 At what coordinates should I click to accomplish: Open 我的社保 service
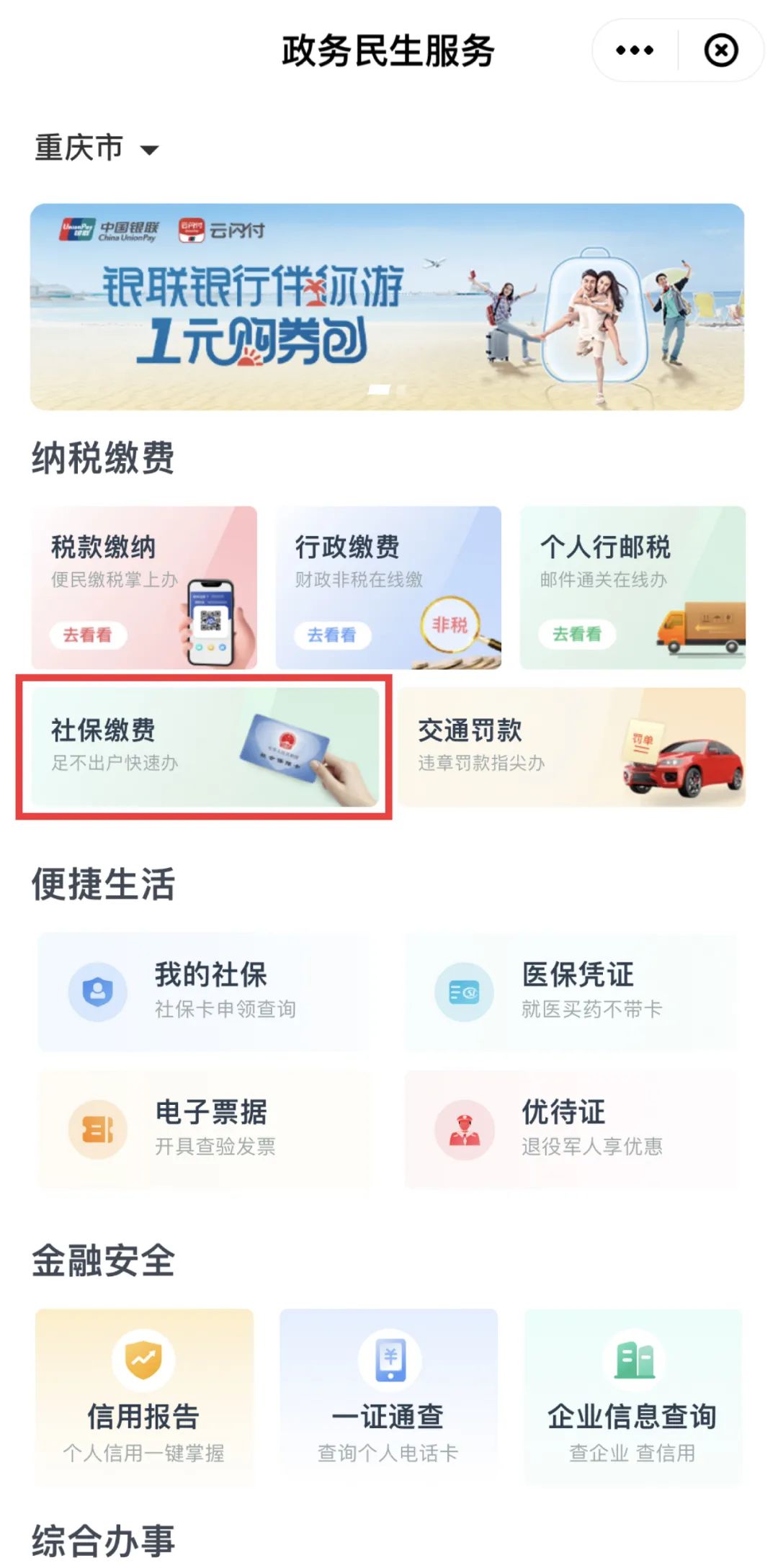[x=204, y=992]
